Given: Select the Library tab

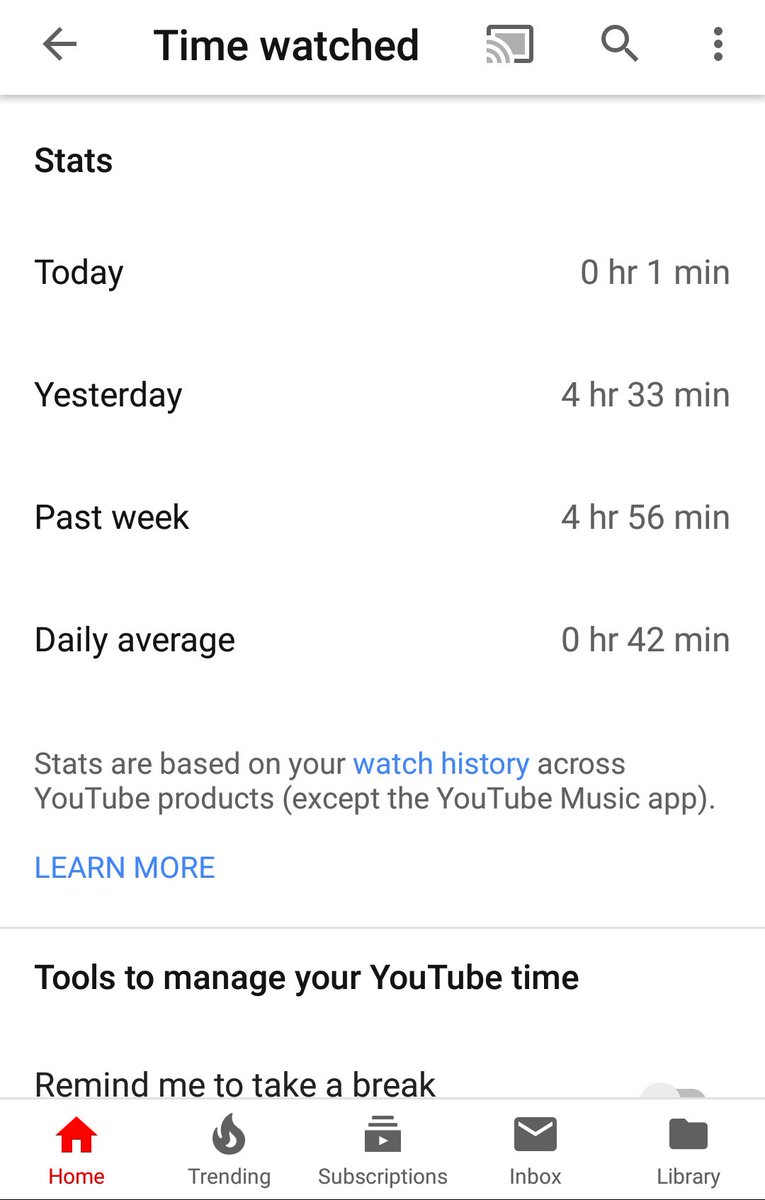Looking at the screenshot, I should point(688,1151).
